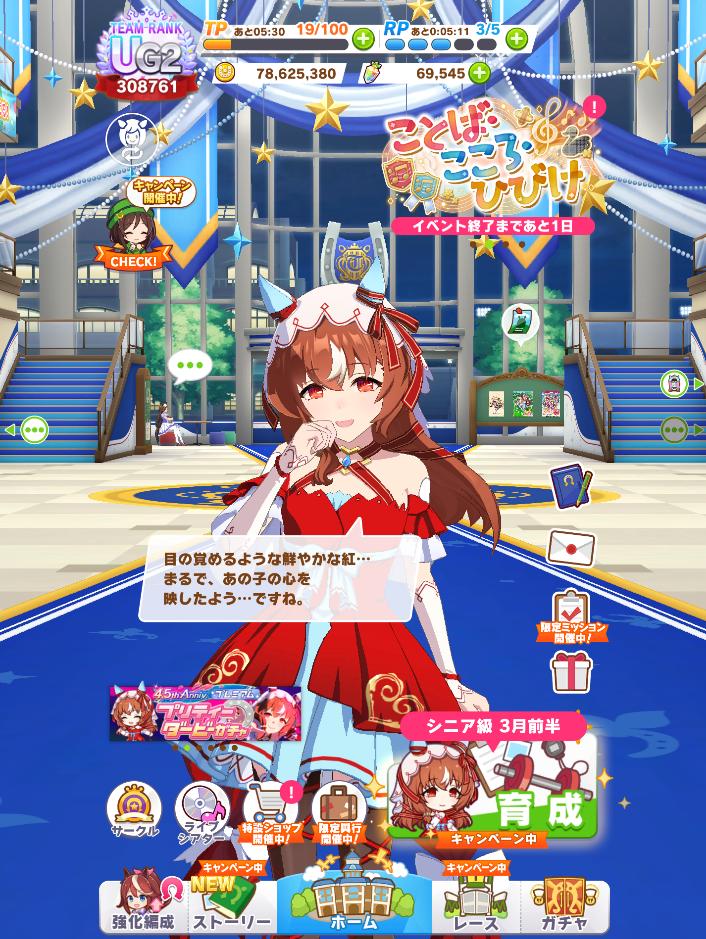Tap the plus button to refill TP

coord(363,39)
